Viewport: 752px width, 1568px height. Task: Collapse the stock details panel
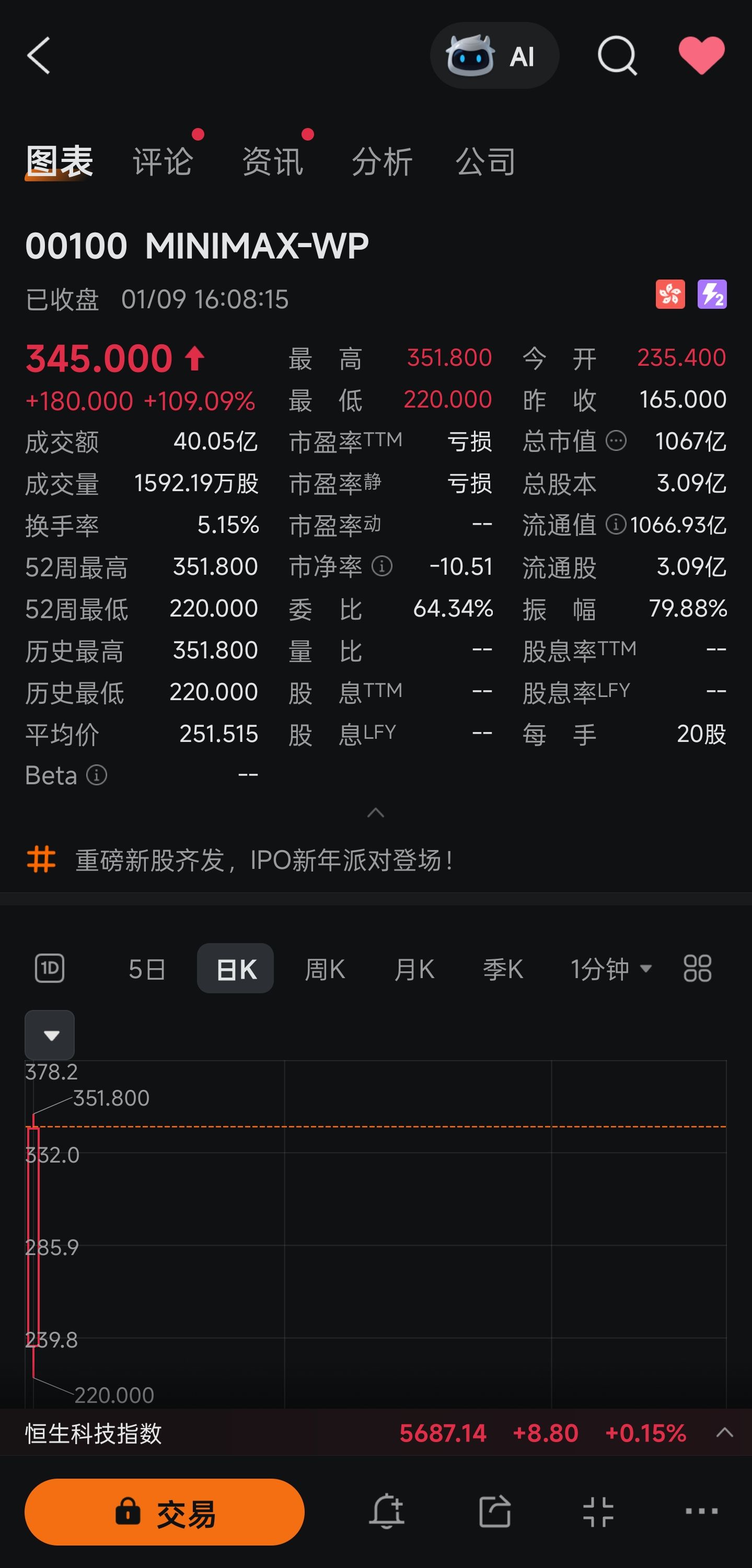click(376, 812)
